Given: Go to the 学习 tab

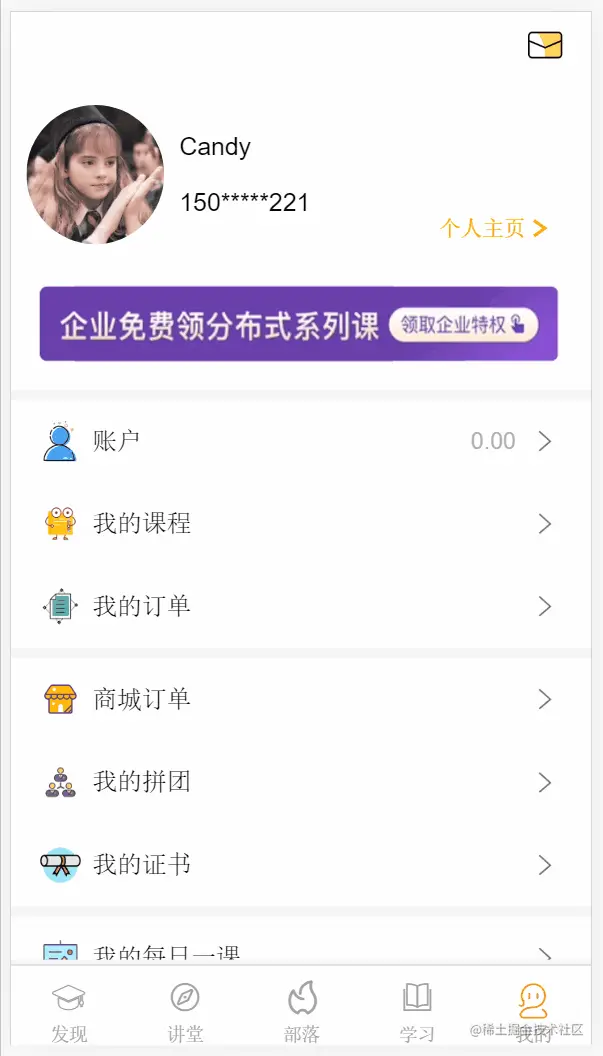Looking at the screenshot, I should coord(417,1012).
